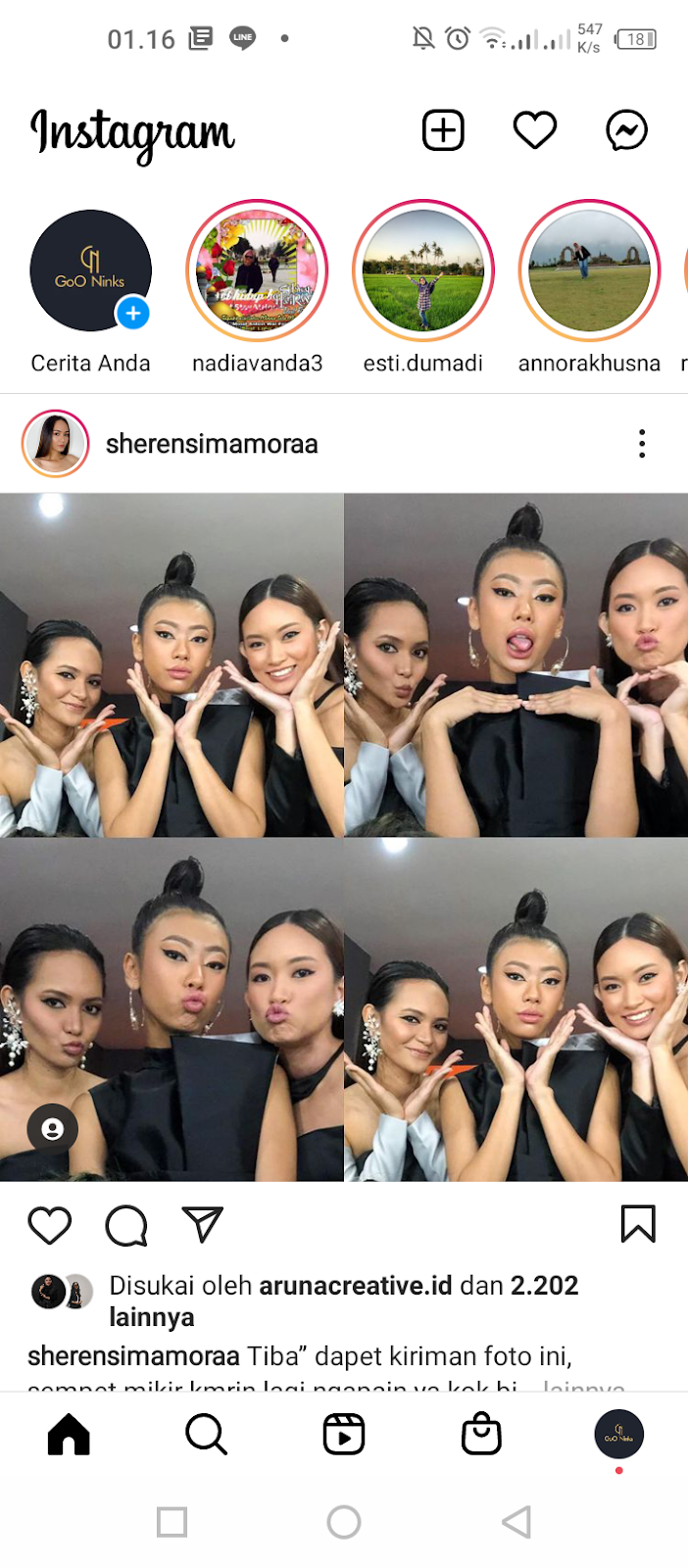Screen dimensions: 688x1568
Task: Switch to the Shop tab
Action: (x=481, y=1435)
